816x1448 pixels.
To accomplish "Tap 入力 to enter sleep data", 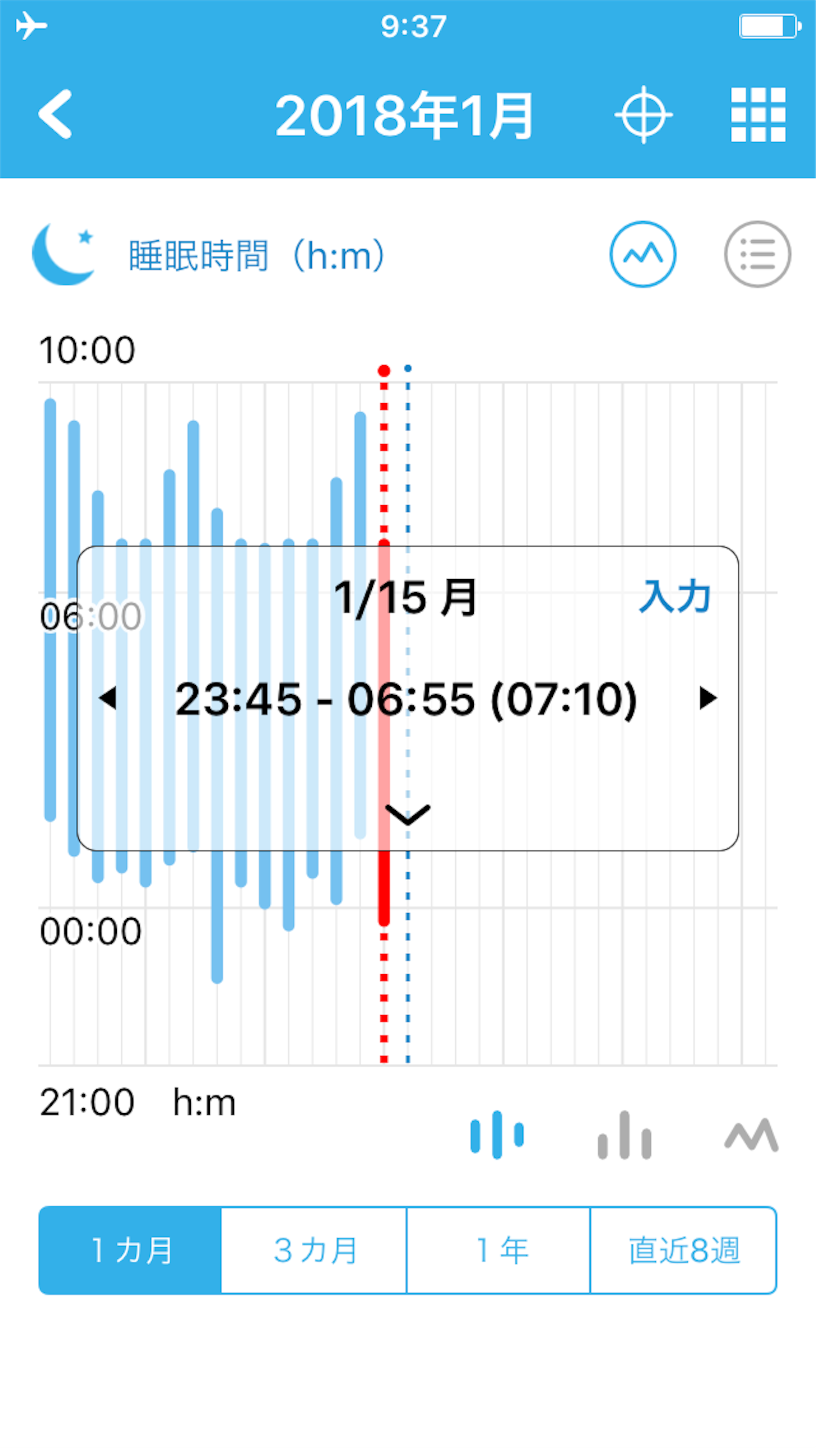I will pyautogui.click(x=675, y=597).
